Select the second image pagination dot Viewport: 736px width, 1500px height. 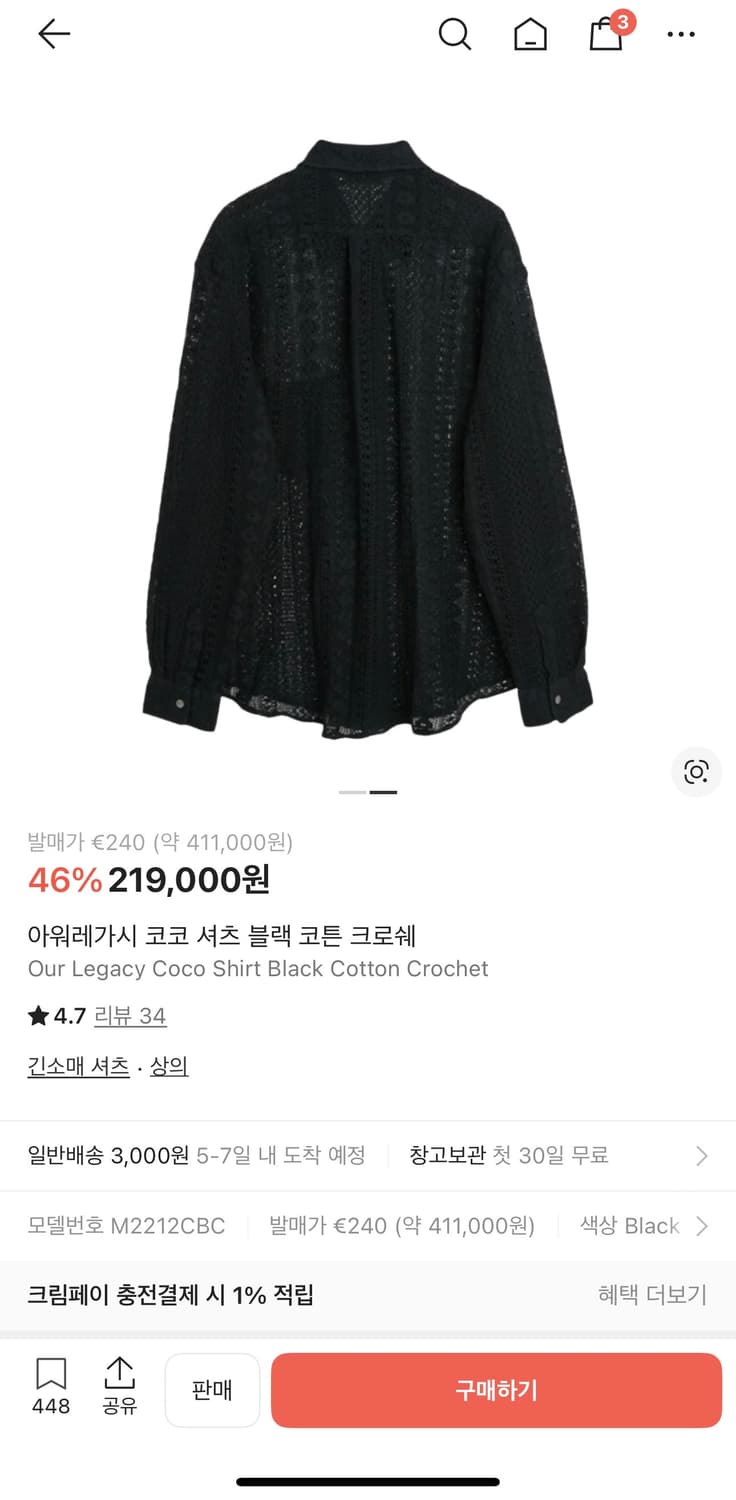pos(385,791)
